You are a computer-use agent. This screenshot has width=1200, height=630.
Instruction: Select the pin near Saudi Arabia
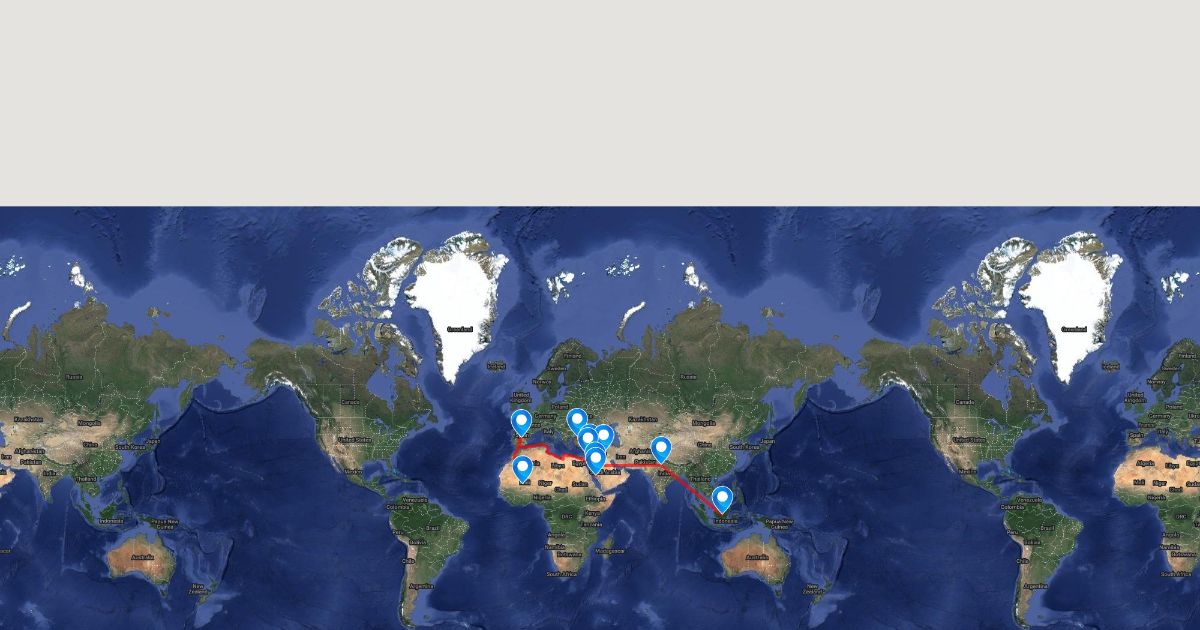click(x=595, y=458)
